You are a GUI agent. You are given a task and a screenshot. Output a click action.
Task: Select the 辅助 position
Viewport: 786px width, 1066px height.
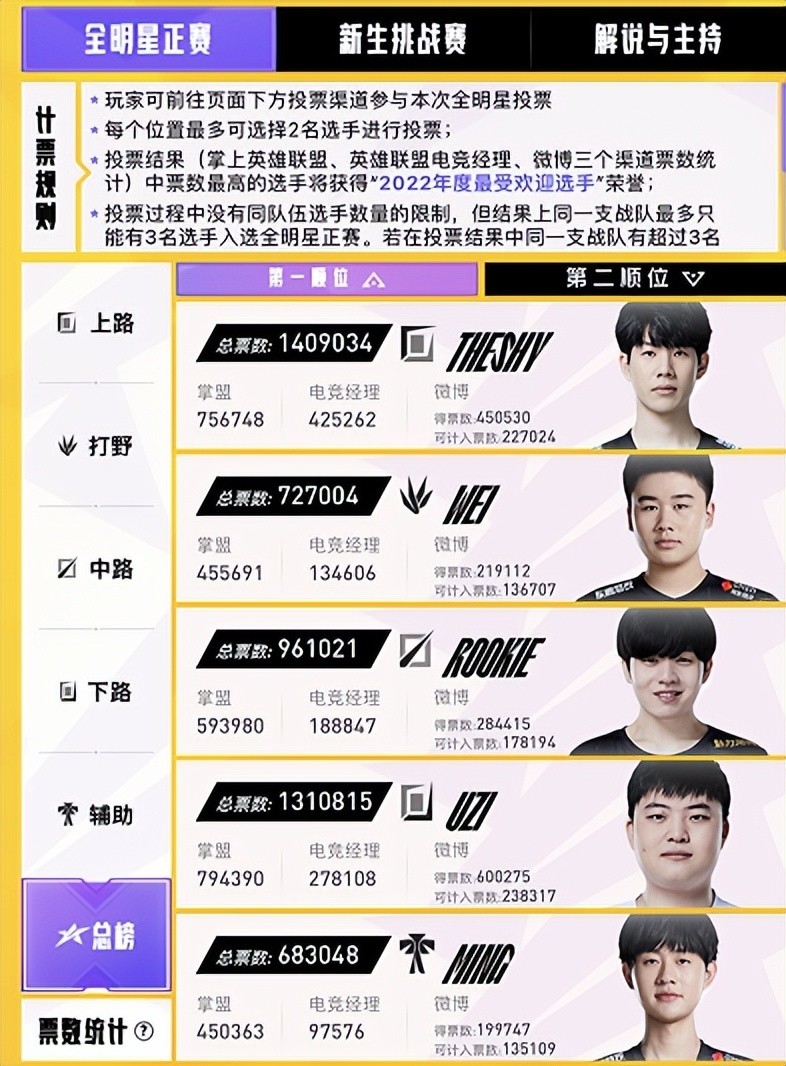tap(97, 815)
